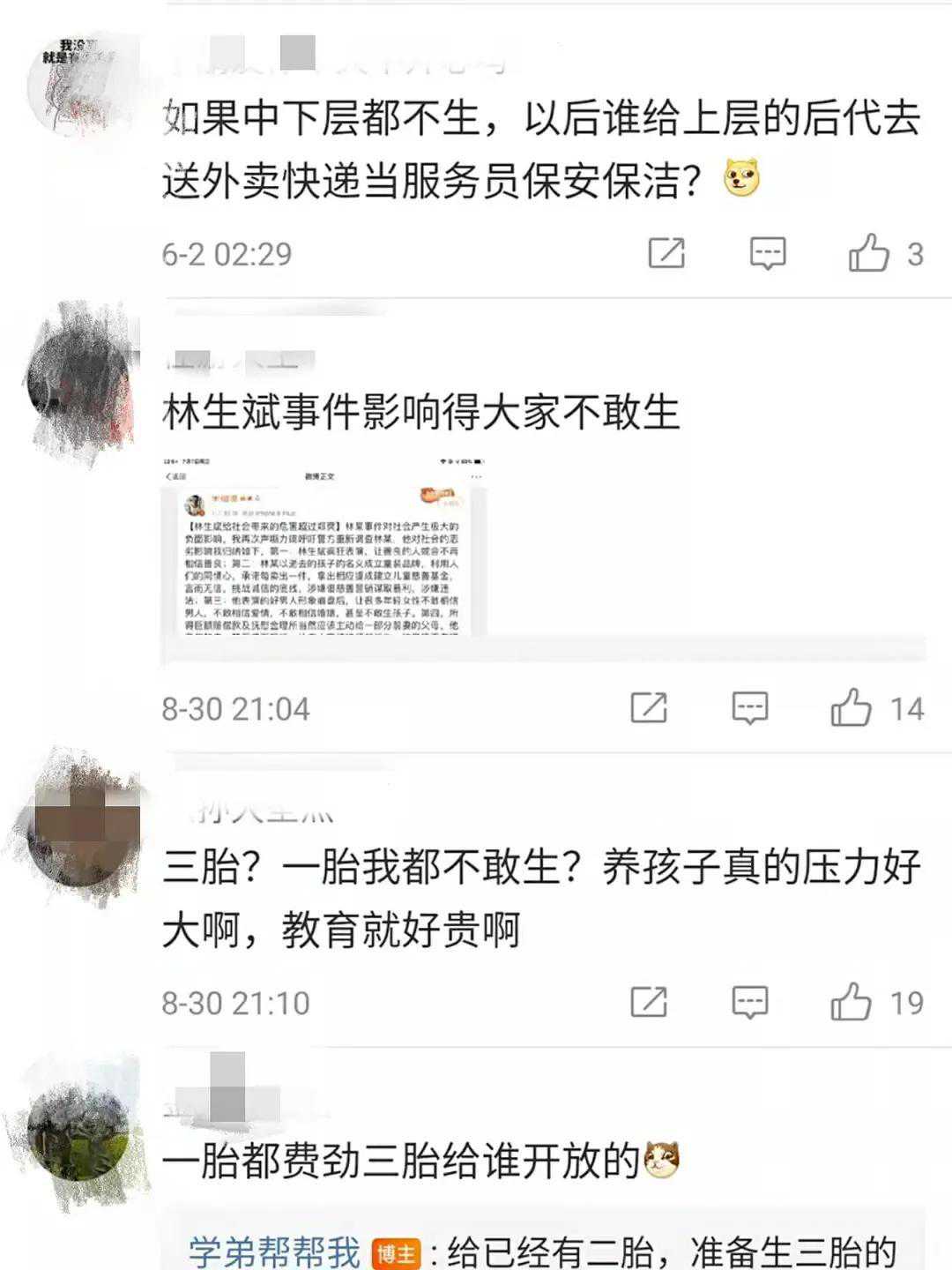Screen dimensions: 952x1270
Task: Open replies via comment icon beside the 19 likes
Action: click(750, 1002)
